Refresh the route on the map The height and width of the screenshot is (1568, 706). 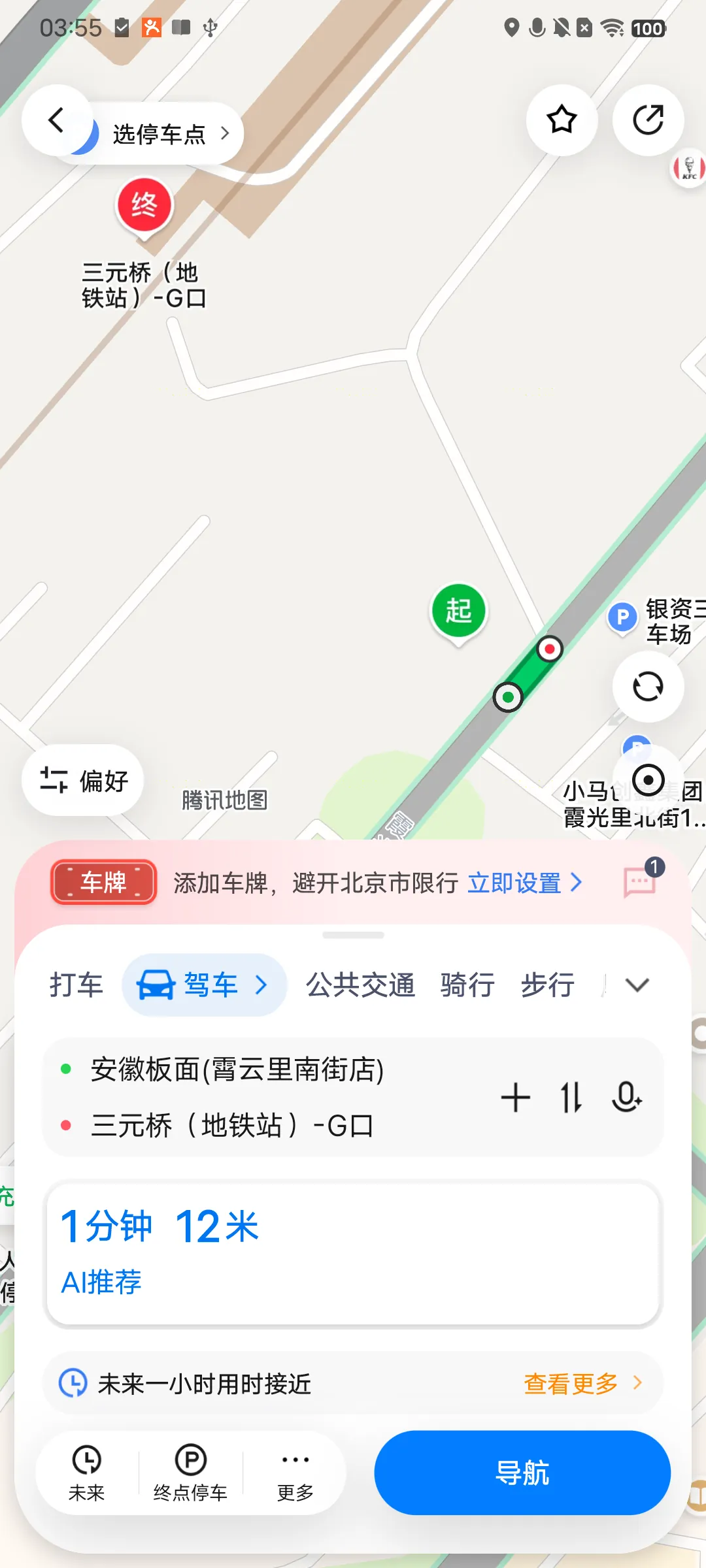pyautogui.click(x=648, y=687)
